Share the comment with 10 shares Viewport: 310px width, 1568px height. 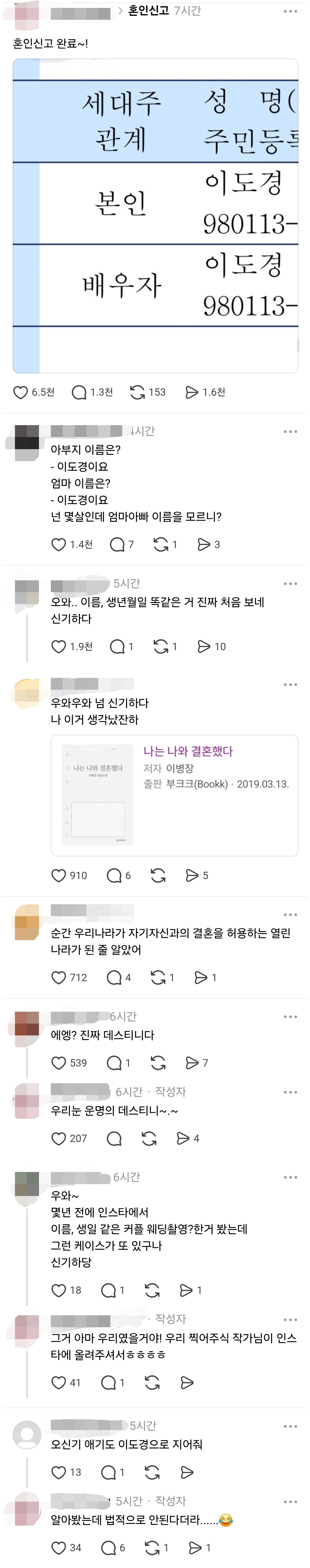pos(204,647)
